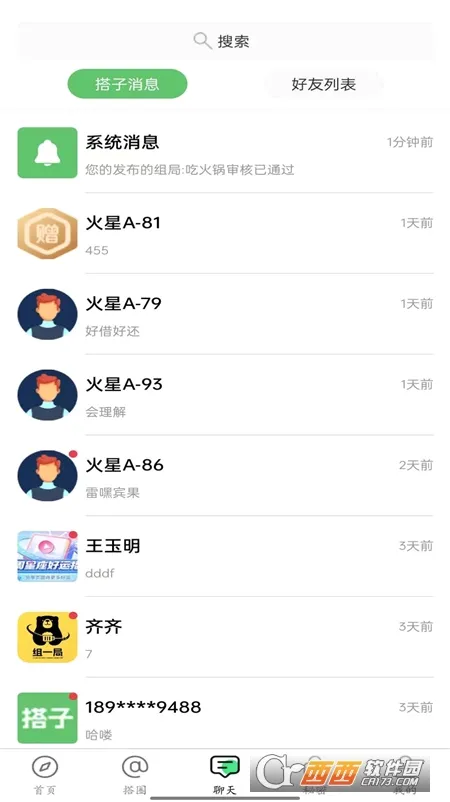Open the chat with 189****9488

225,718
